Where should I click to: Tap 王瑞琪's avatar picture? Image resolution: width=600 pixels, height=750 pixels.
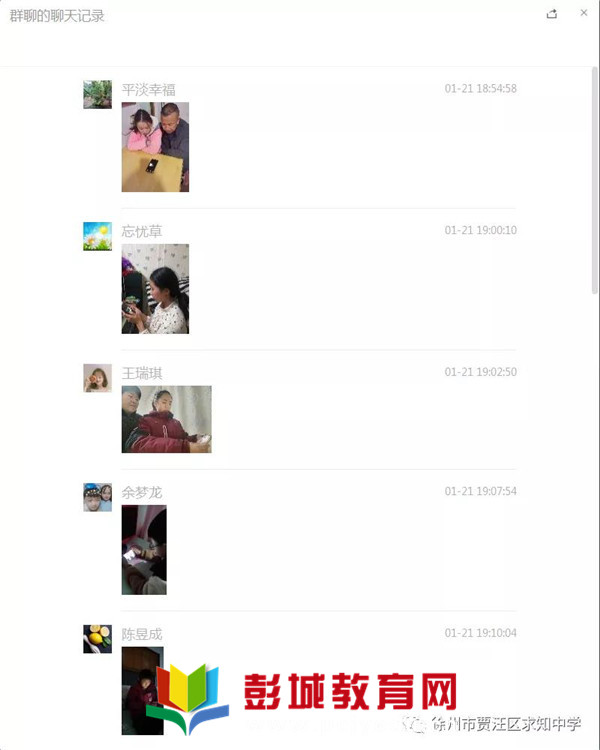coord(97,378)
